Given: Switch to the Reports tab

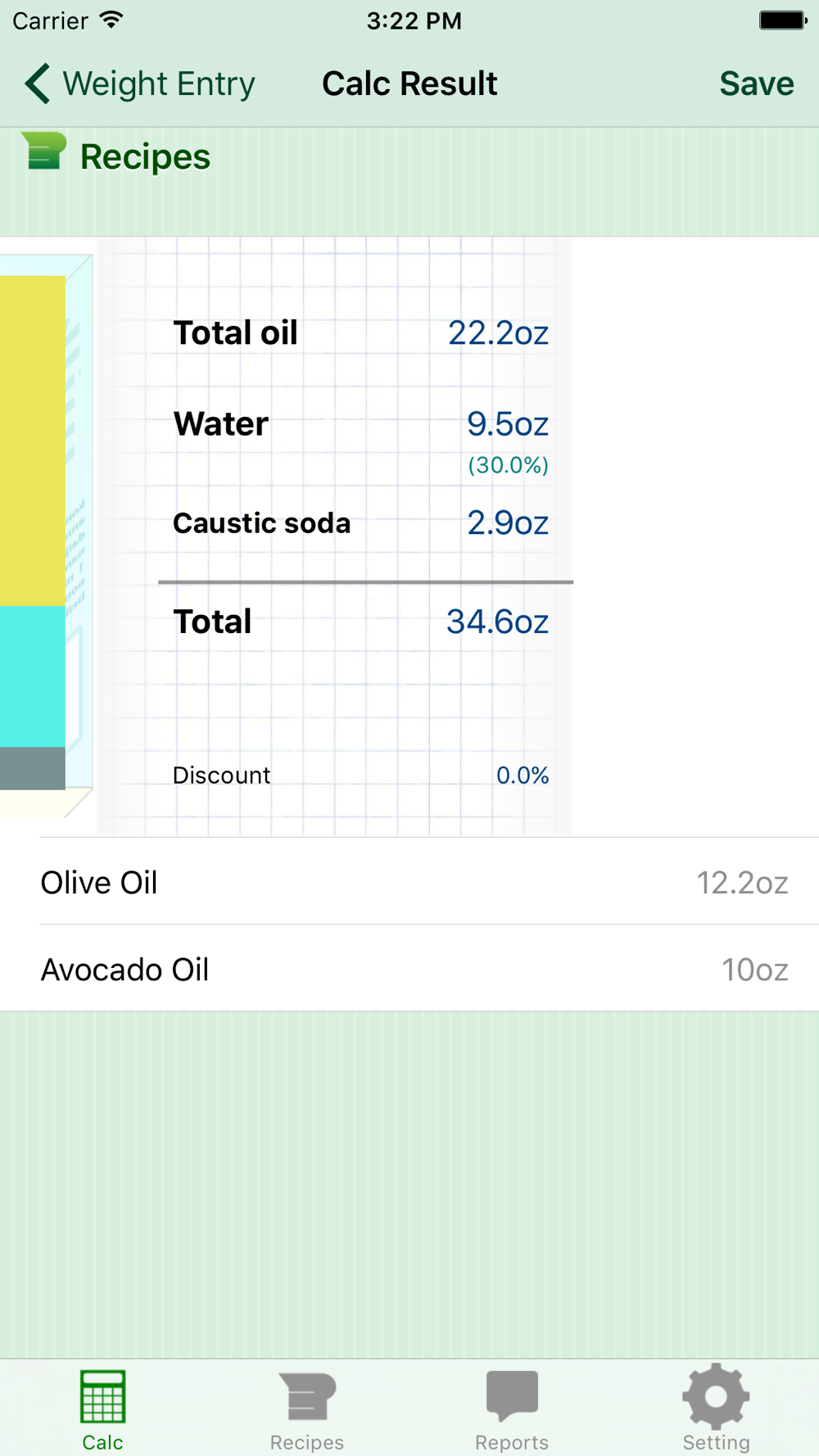Looking at the screenshot, I should [x=512, y=1410].
